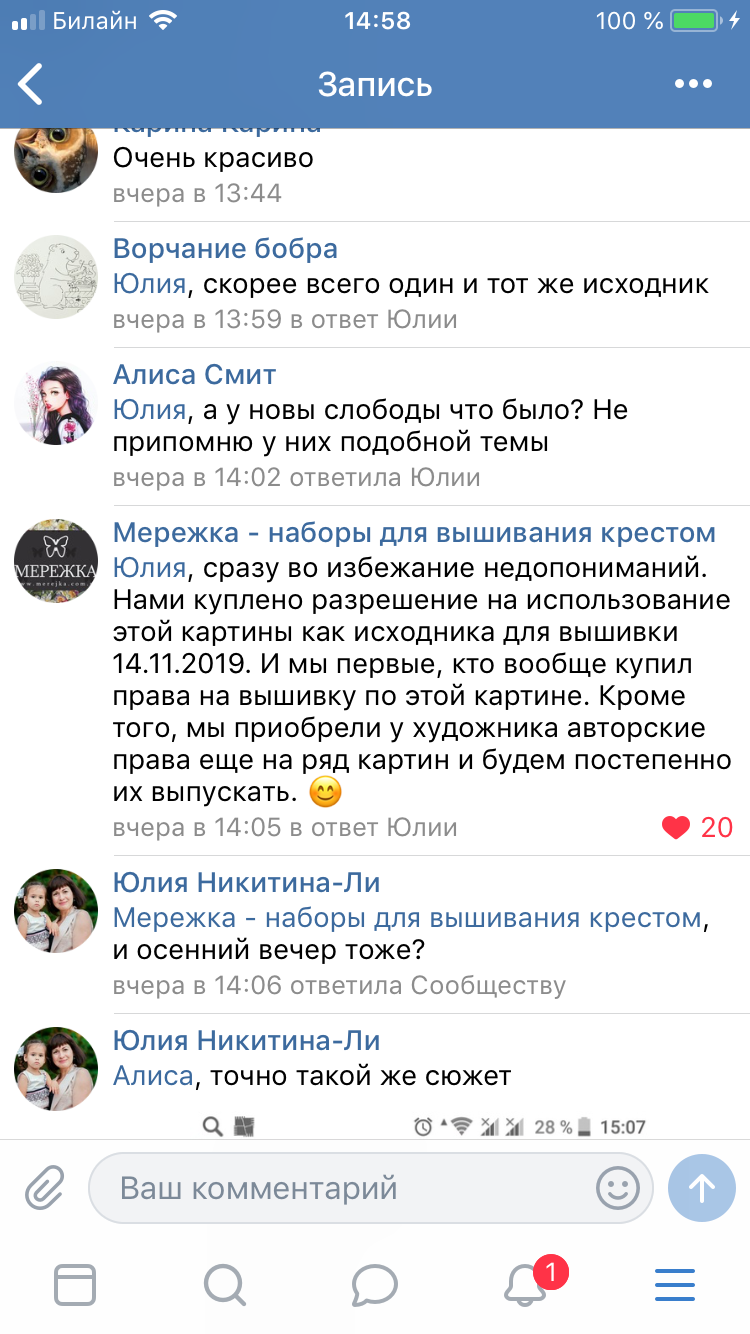Viewport: 750px width, 1334px height.
Task: Tap the Алиса mention in the last comment
Action: tap(152, 1076)
